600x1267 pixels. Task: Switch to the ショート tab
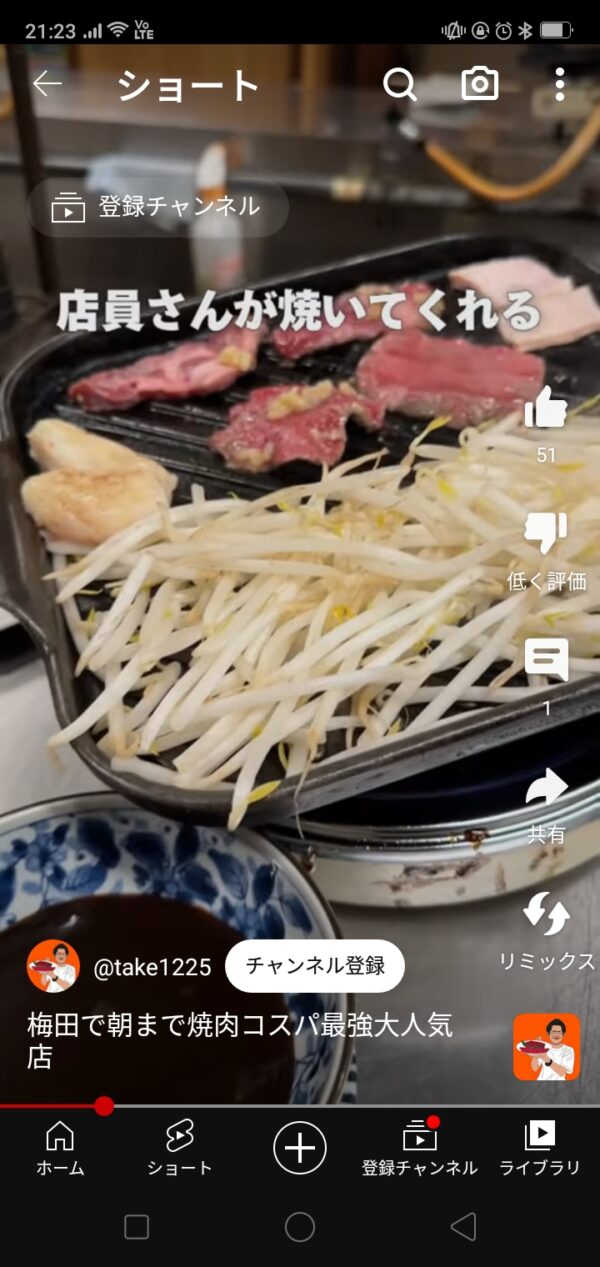(x=180, y=1148)
